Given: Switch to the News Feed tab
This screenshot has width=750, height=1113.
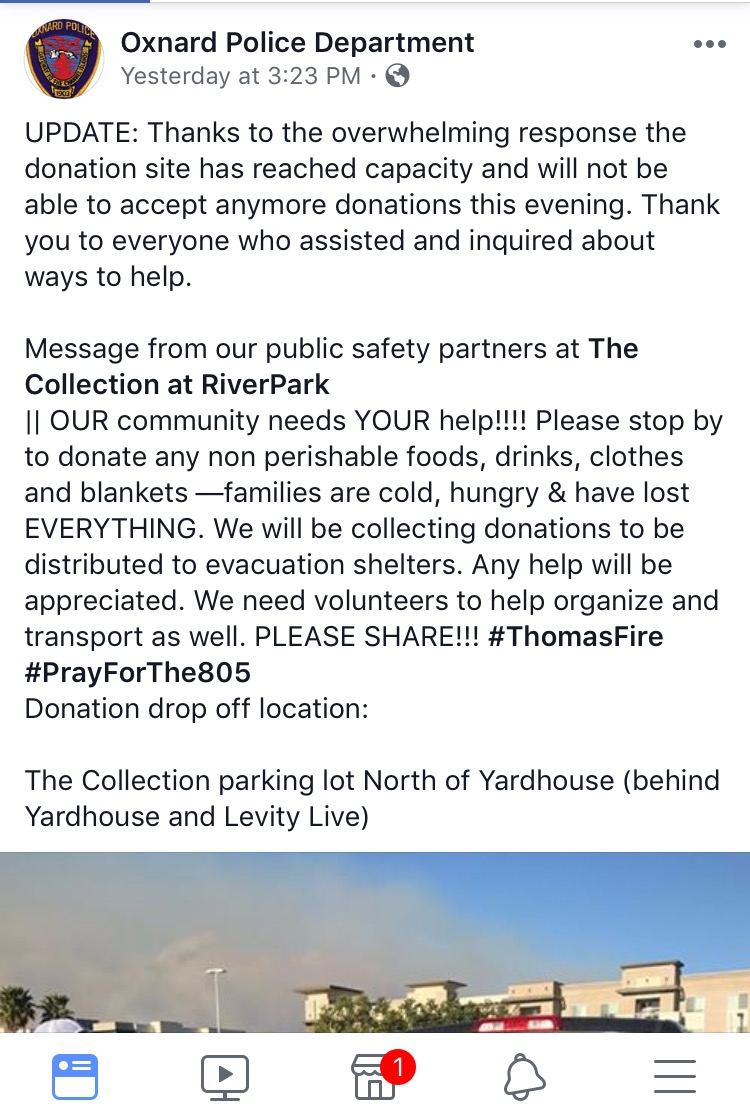Looking at the screenshot, I should pyautogui.click(x=75, y=1075).
